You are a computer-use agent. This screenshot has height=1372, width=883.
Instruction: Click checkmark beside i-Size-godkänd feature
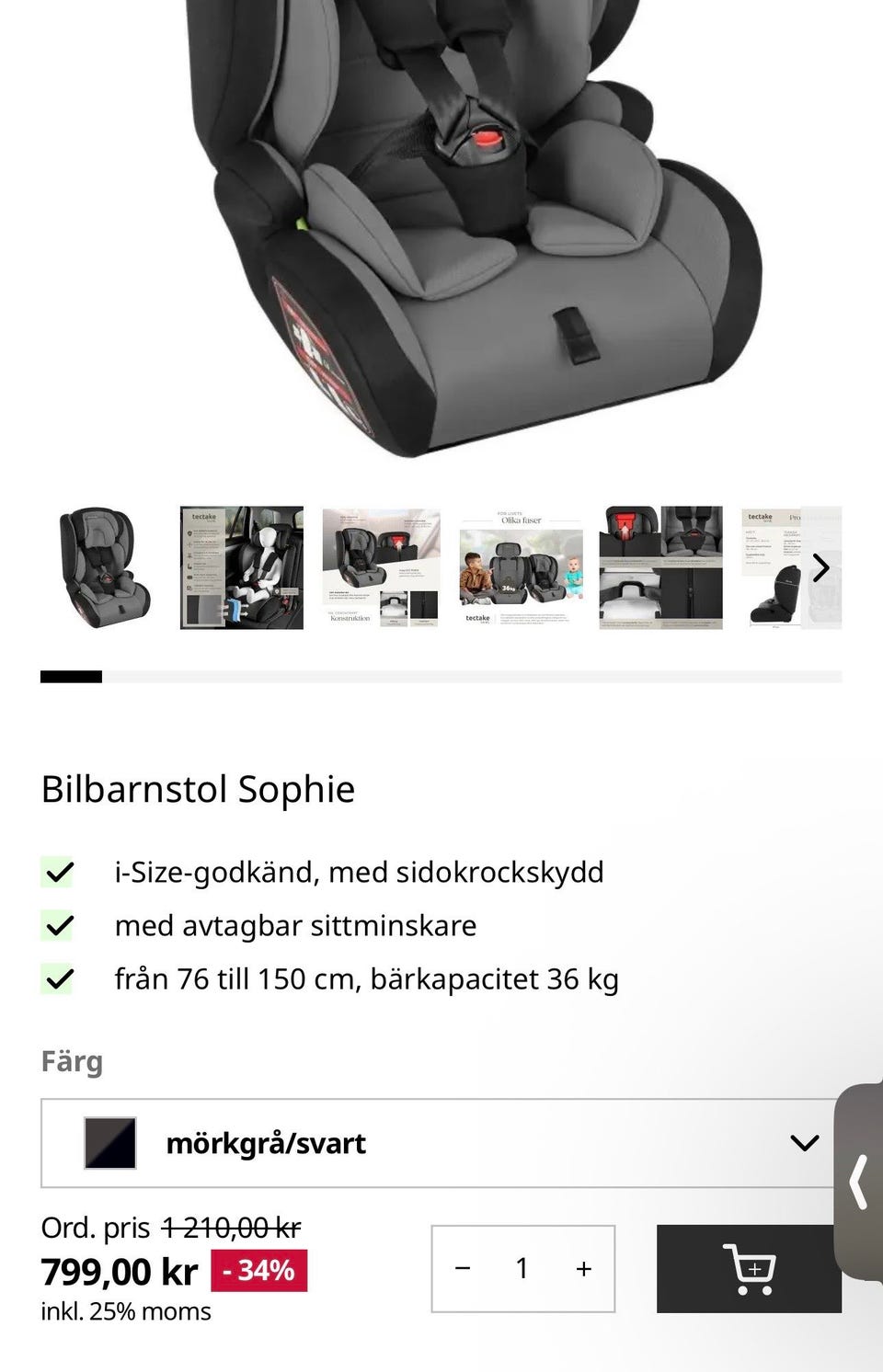point(57,872)
